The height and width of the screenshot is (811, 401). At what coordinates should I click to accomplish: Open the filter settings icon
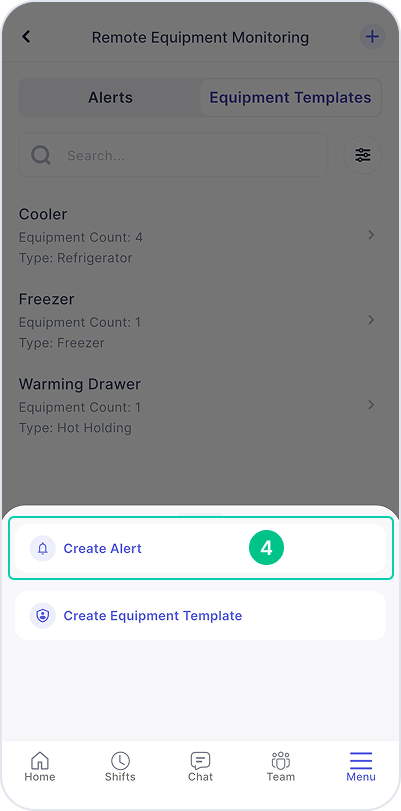pos(363,155)
